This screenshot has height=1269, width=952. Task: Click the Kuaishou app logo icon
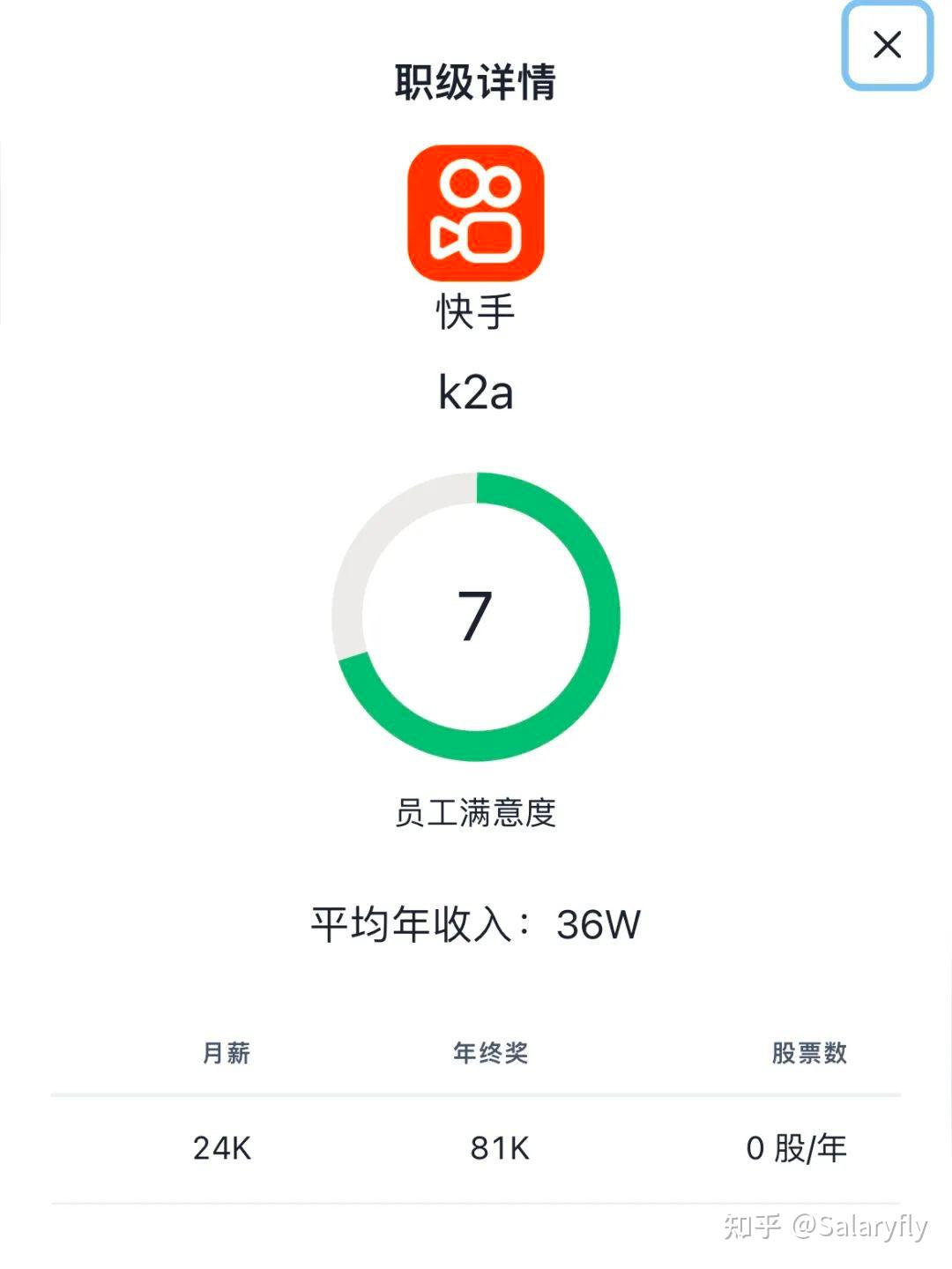click(x=476, y=213)
